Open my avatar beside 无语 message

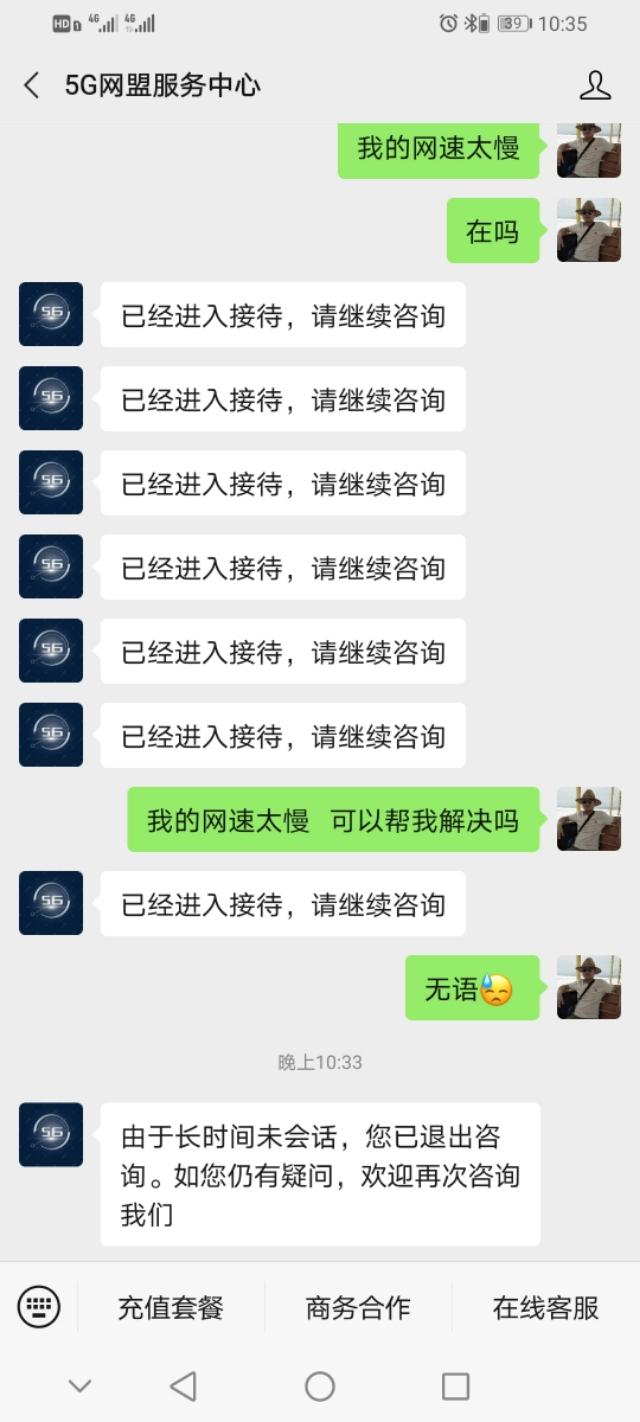click(x=588, y=987)
